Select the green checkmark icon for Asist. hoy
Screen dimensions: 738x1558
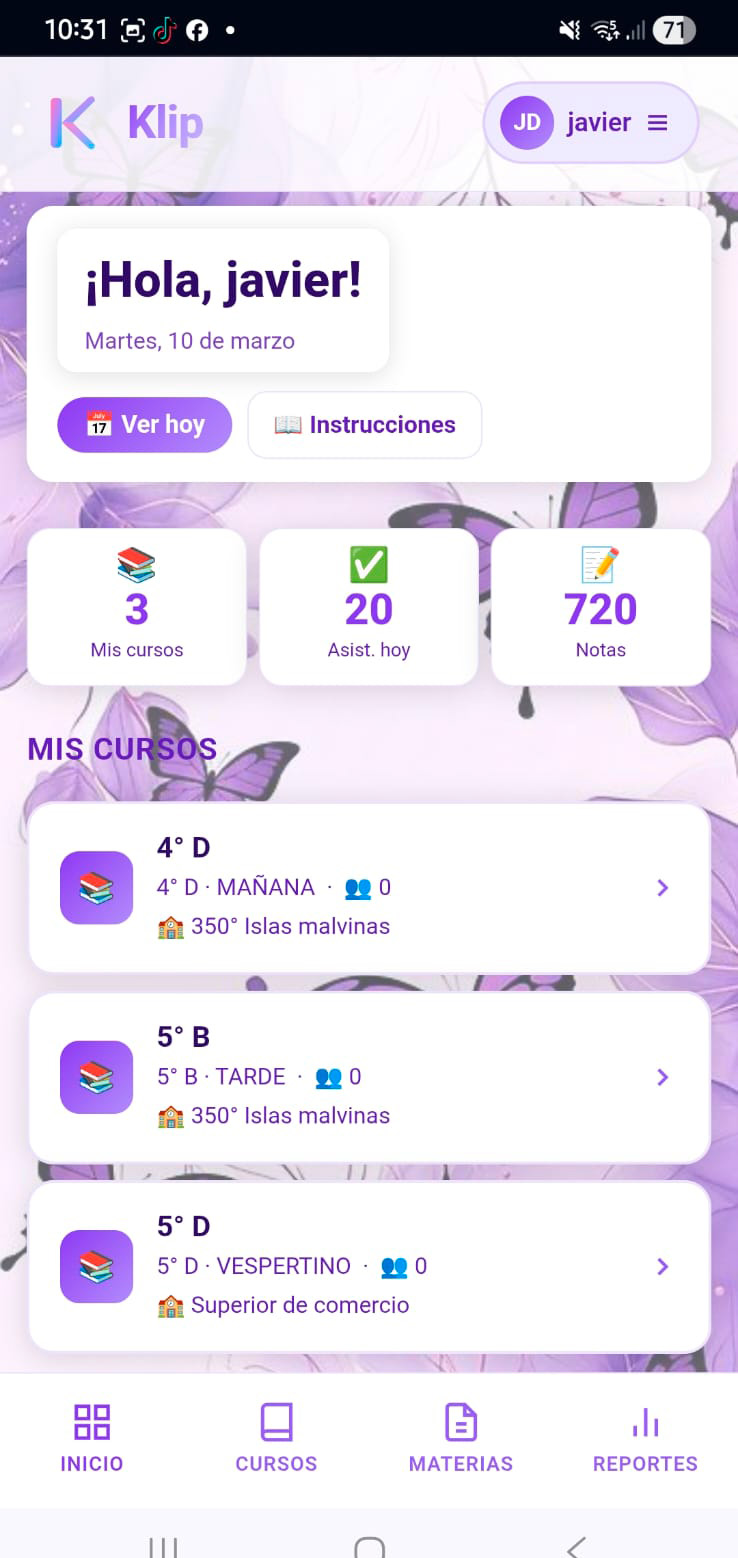click(x=368, y=565)
